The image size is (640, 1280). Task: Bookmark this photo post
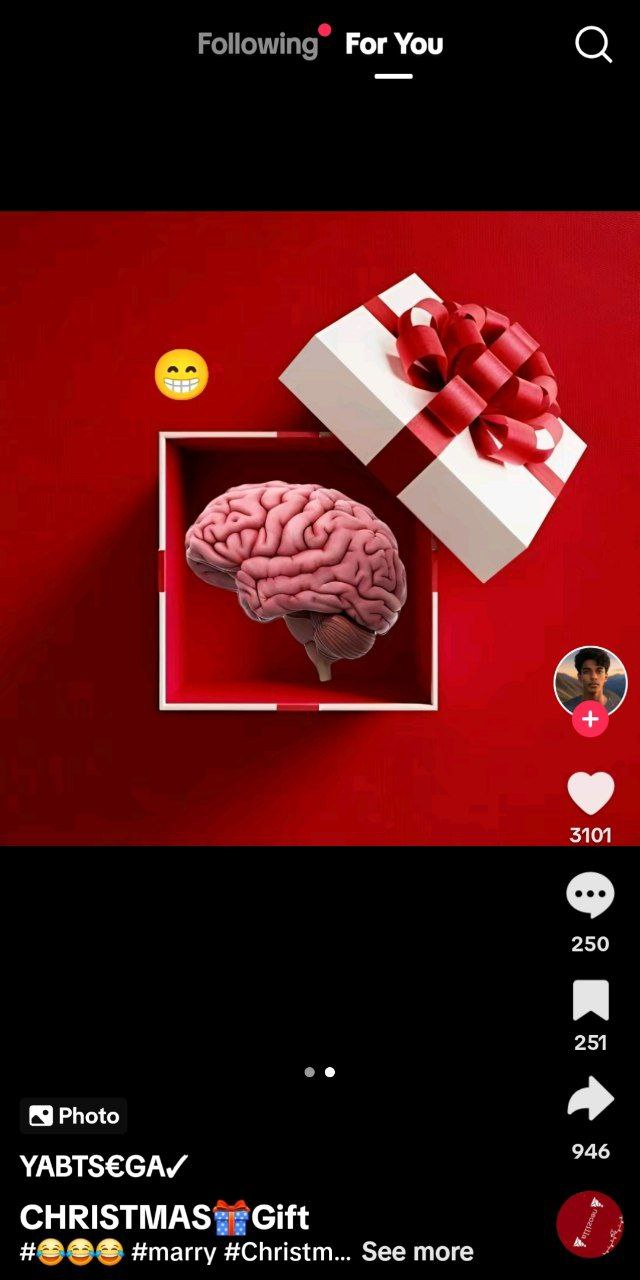[590, 1001]
